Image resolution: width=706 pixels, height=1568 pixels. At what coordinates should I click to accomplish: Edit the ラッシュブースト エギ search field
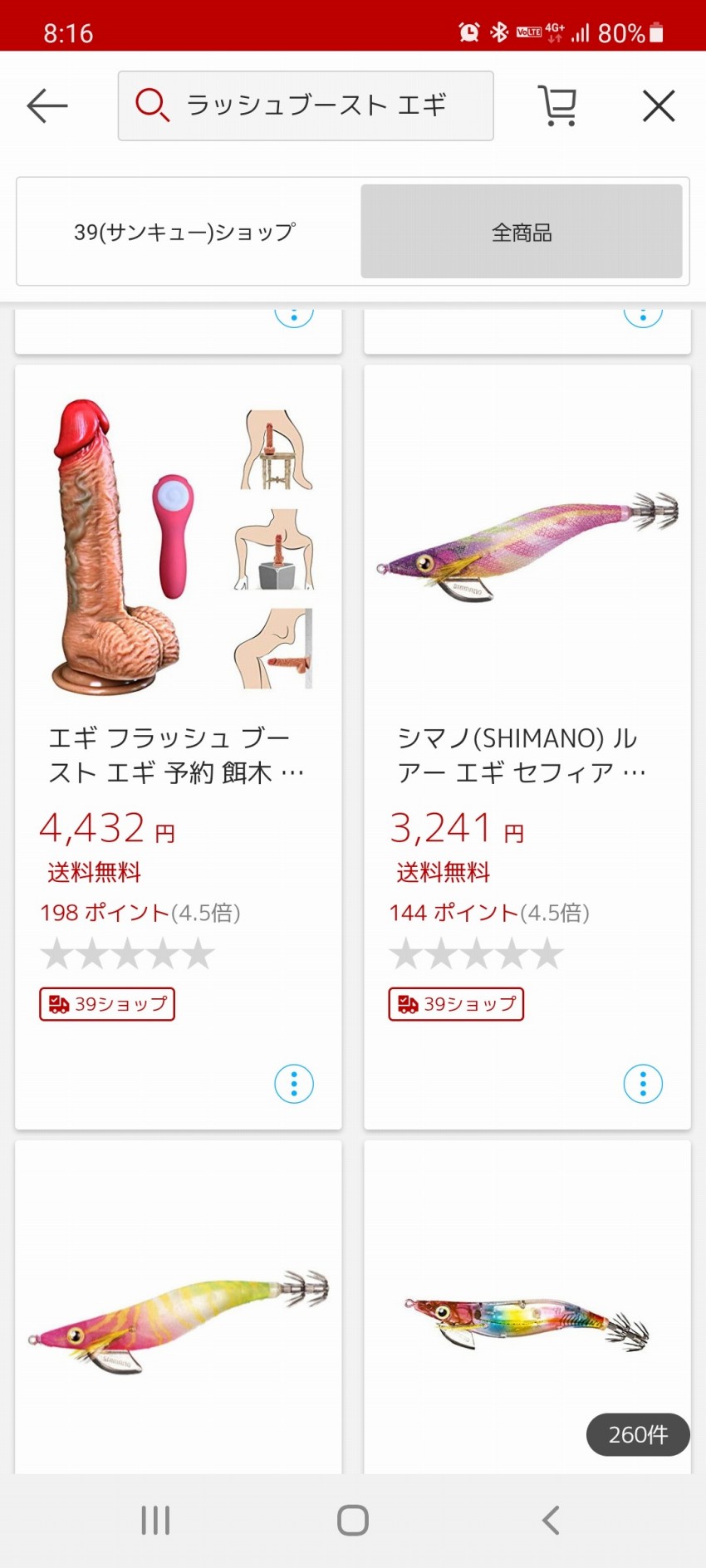pos(316,105)
